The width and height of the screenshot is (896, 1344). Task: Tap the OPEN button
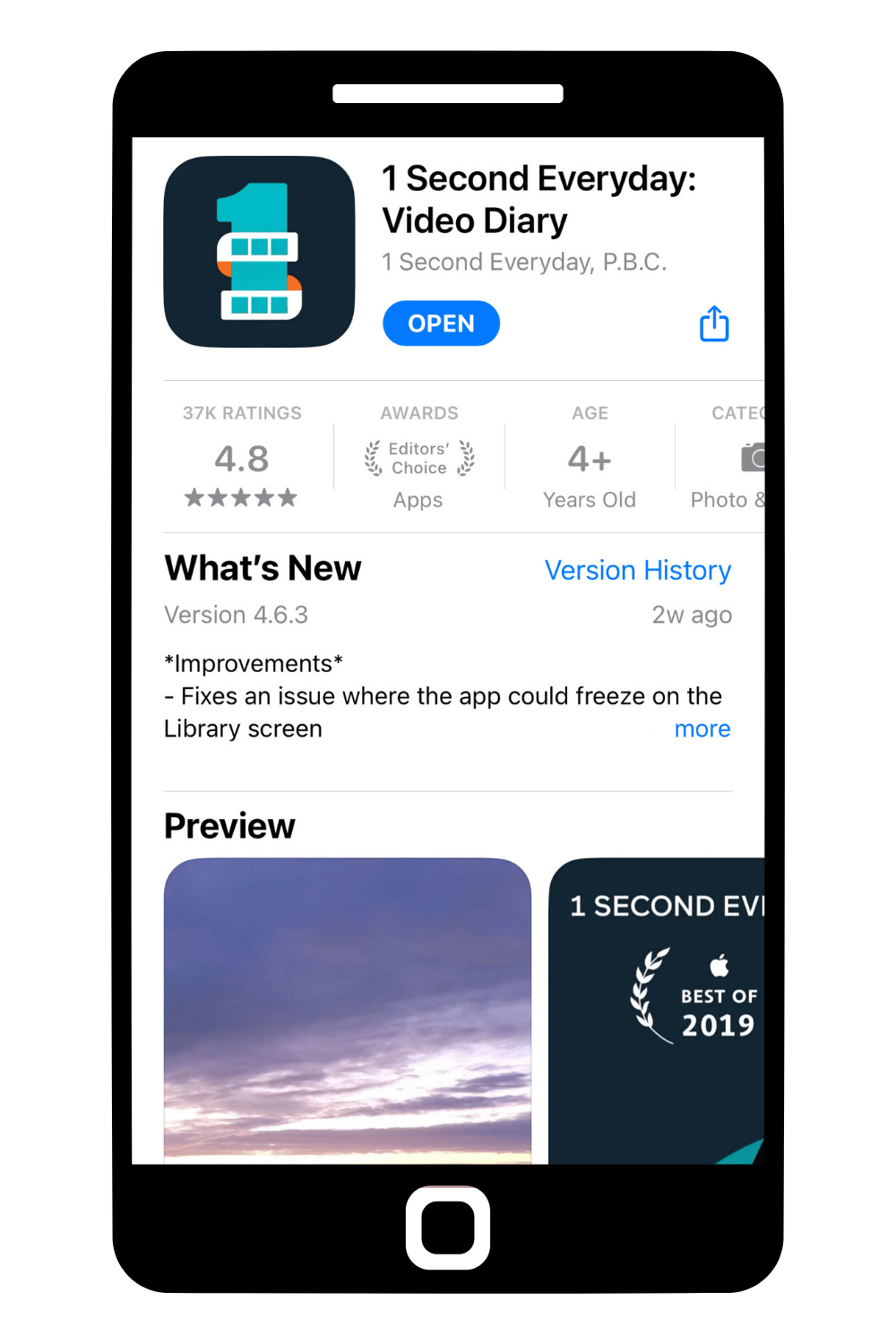pyautogui.click(x=441, y=323)
